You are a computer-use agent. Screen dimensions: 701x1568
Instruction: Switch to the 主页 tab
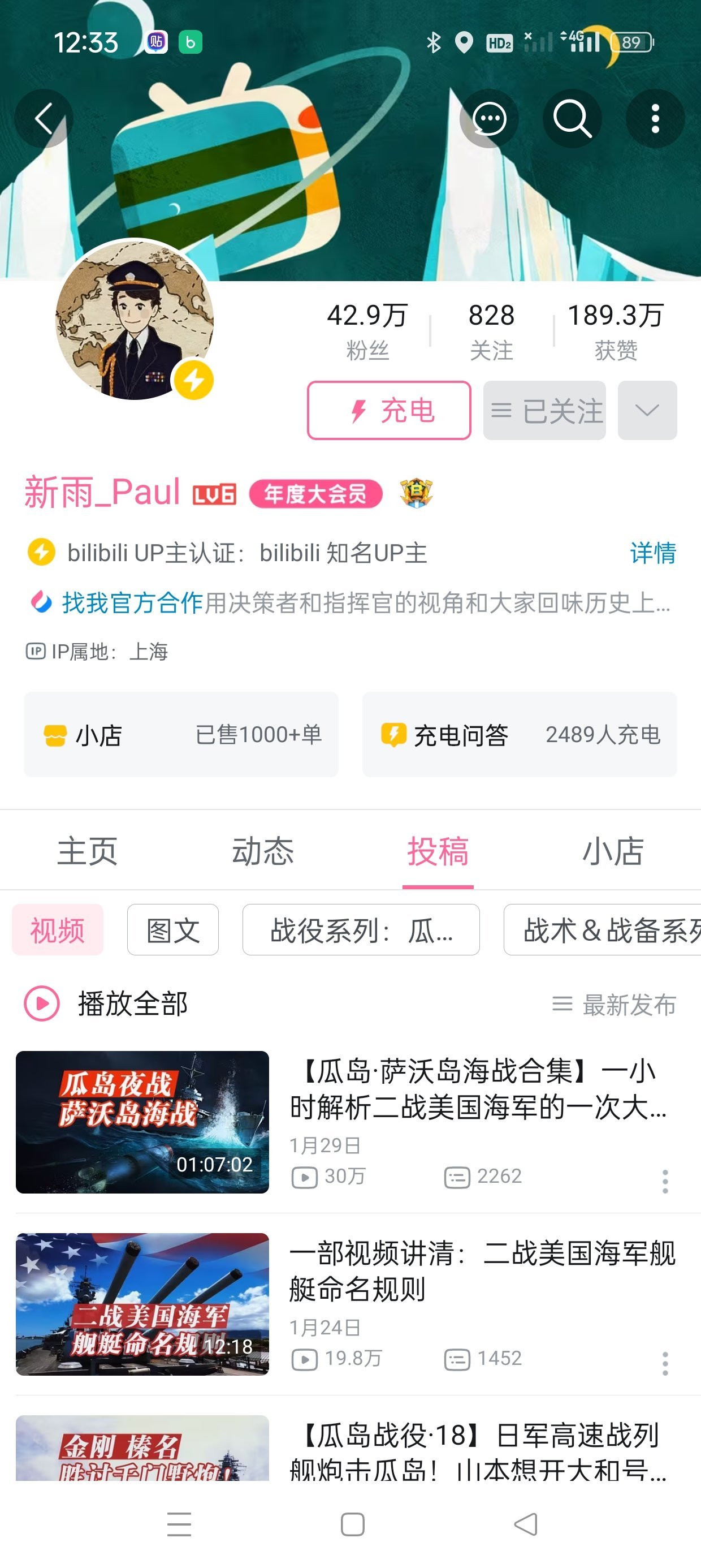(x=88, y=851)
